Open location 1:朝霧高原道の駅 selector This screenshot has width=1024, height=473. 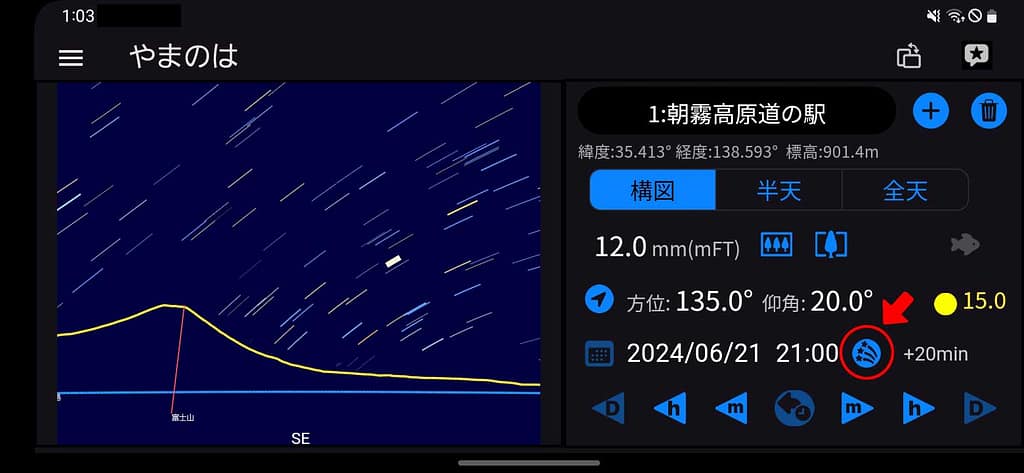[x=737, y=113]
